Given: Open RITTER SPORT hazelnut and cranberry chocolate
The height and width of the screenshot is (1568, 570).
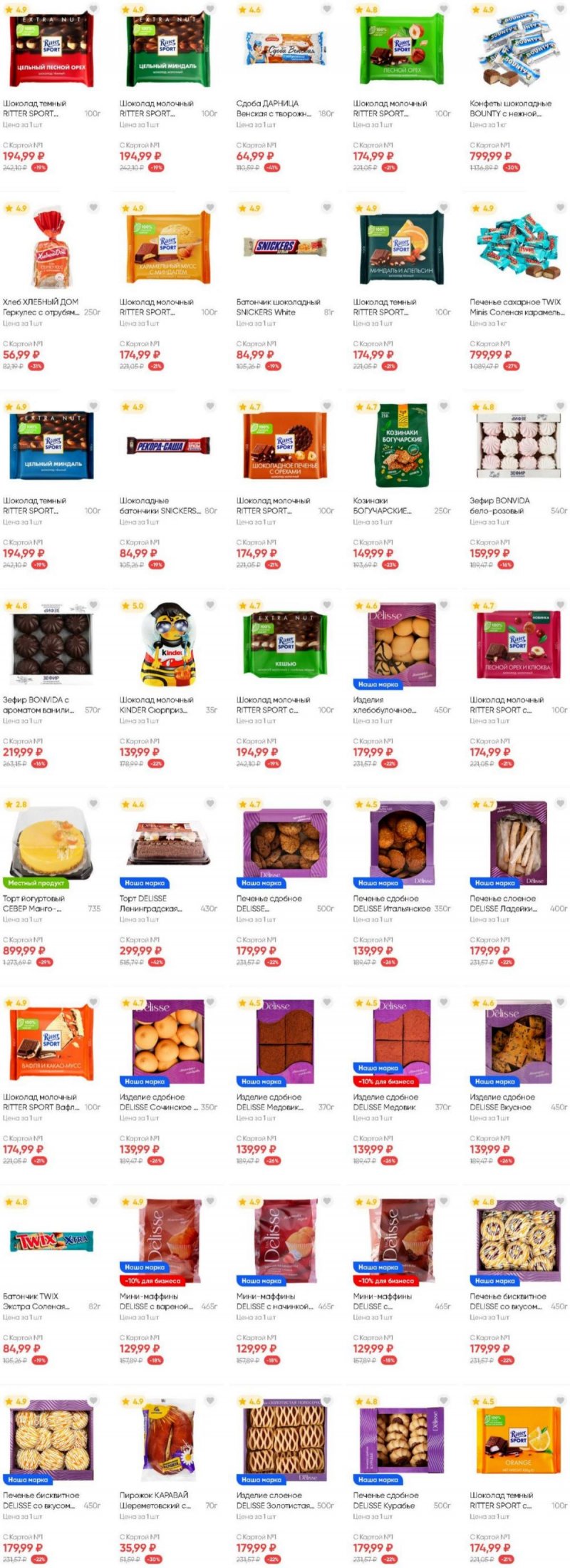Looking at the screenshot, I should [518, 644].
